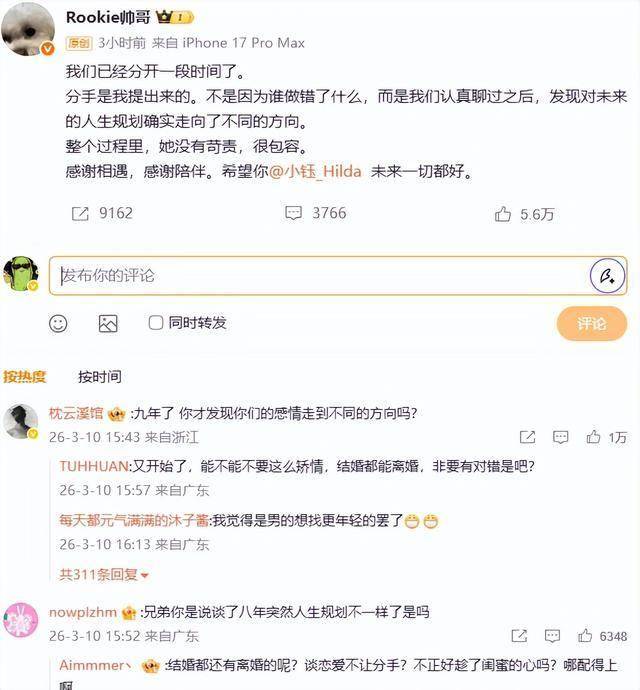Open Rookie帅哥's profile avatar
Image resolution: width=640 pixels, height=690 pixels.
point(27,30)
